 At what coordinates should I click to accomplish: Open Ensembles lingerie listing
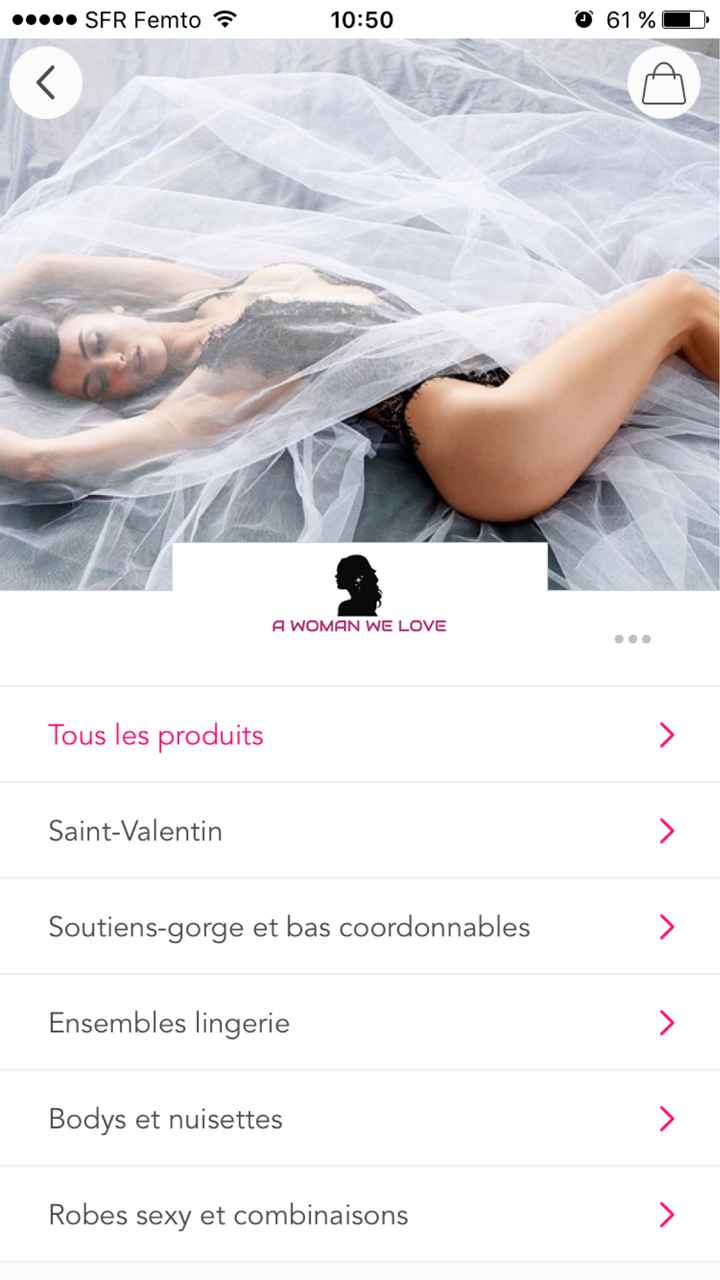pyautogui.click(x=168, y=1022)
